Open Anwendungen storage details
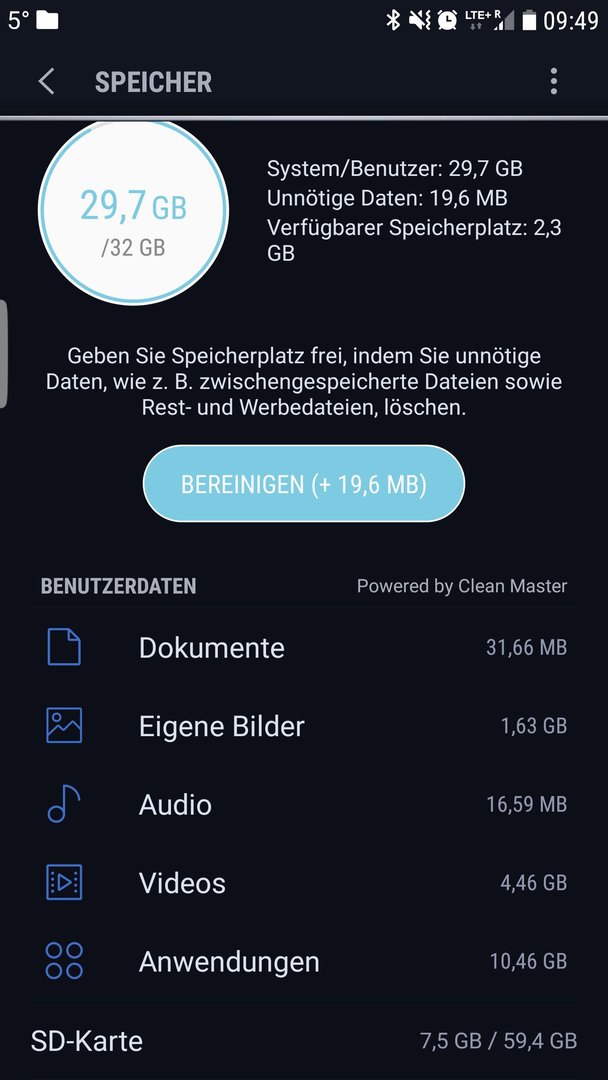 (x=304, y=961)
